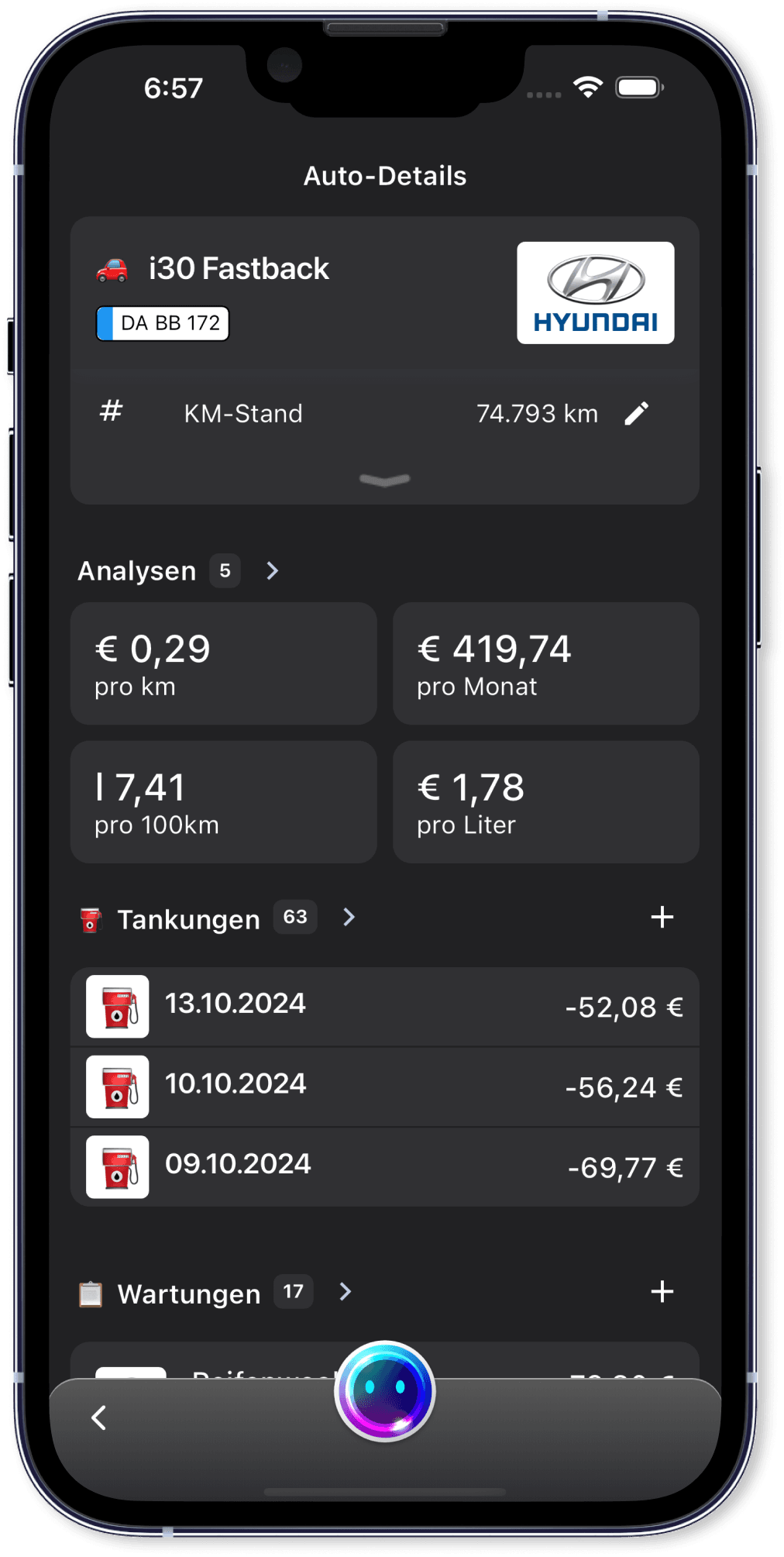Tap the glowing assistant orb button
Image resolution: width=784 pixels, height=1557 pixels.
point(384,1390)
